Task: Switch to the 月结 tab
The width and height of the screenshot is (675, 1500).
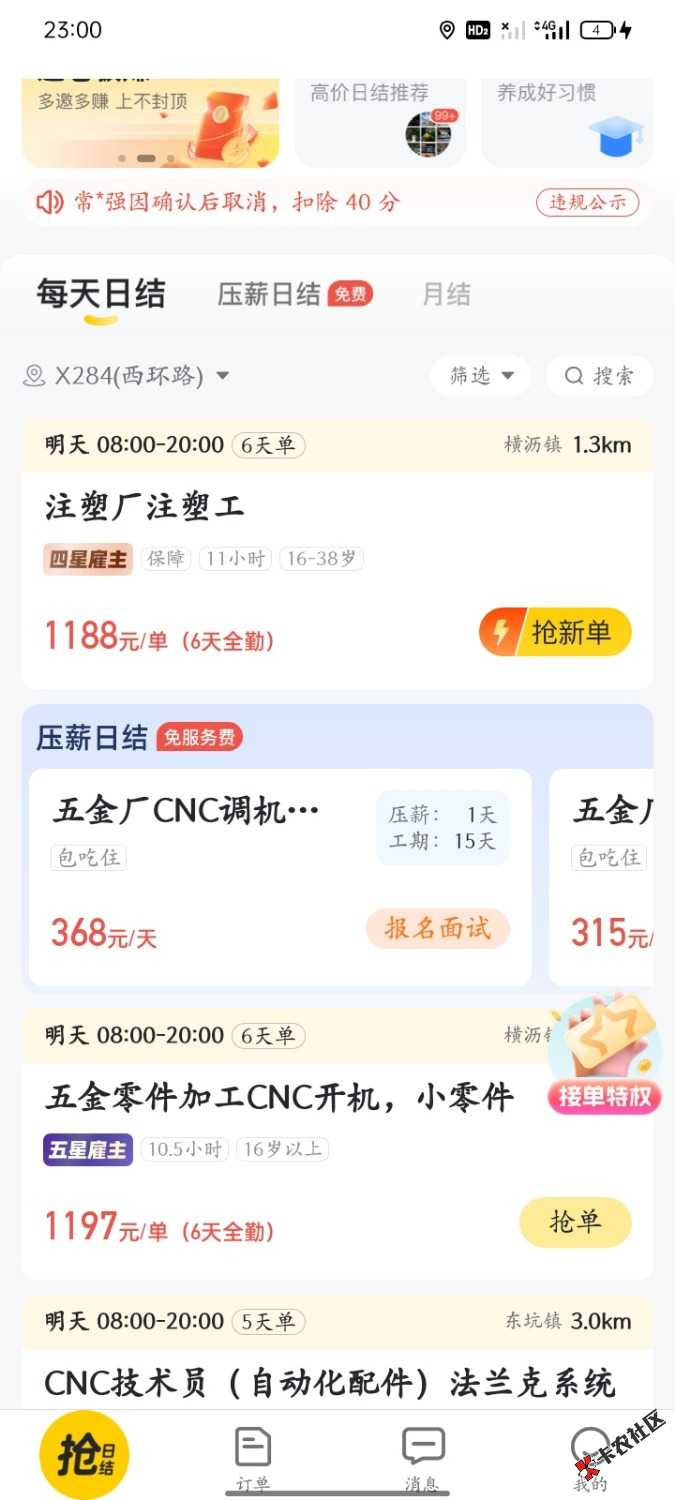Action: coord(446,294)
